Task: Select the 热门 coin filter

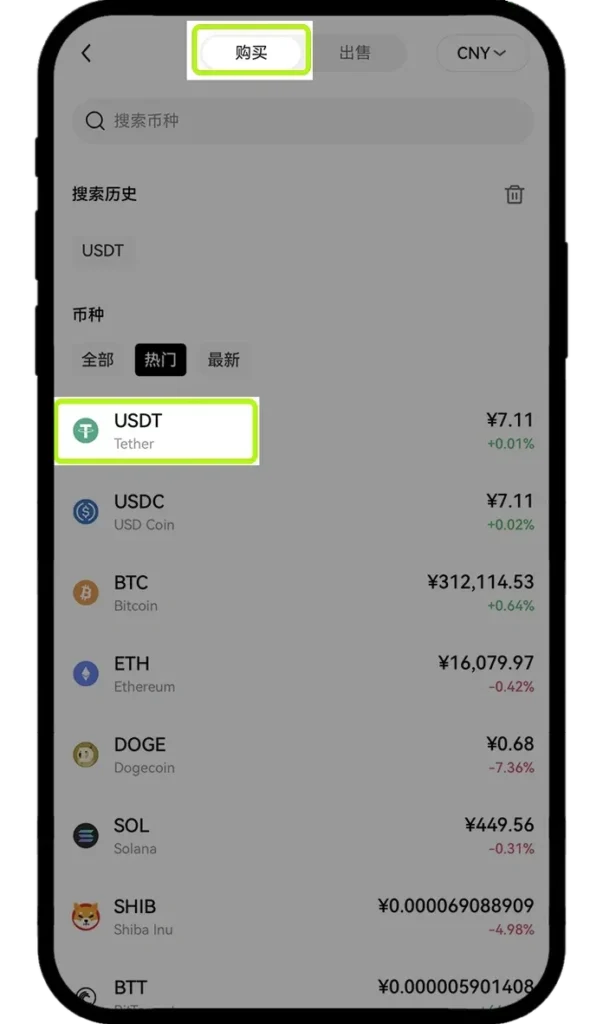Action: pos(160,360)
